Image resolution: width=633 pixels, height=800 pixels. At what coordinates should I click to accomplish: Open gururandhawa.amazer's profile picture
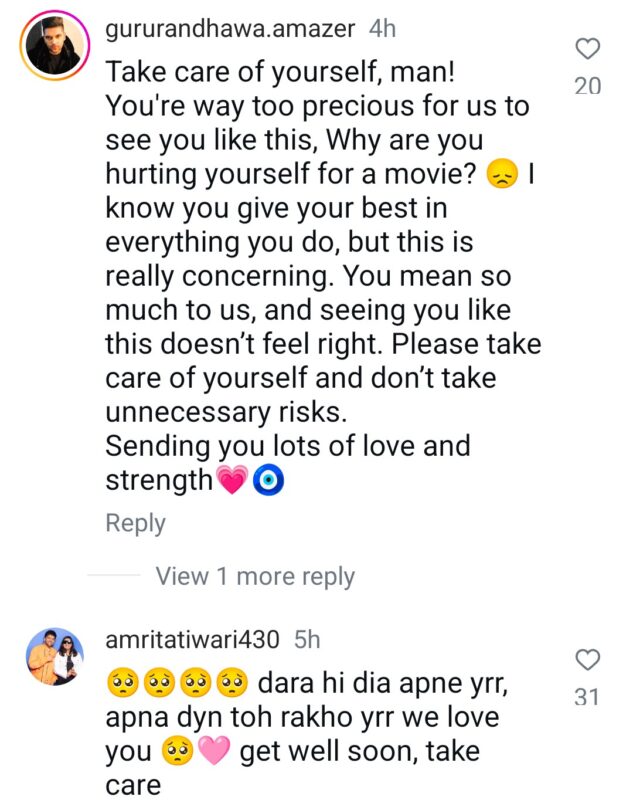[53, 46]
